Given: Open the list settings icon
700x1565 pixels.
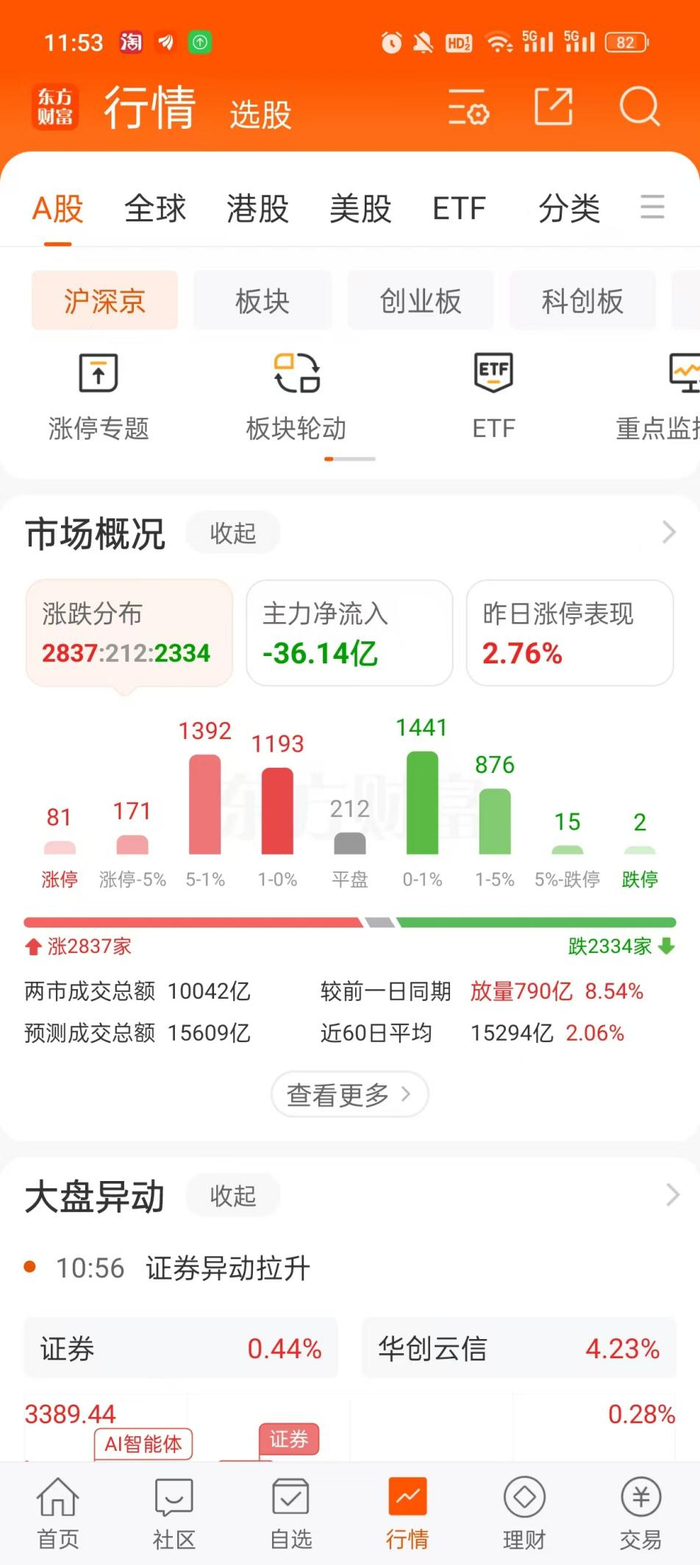Looking at the screenshot, I should 468,107.
